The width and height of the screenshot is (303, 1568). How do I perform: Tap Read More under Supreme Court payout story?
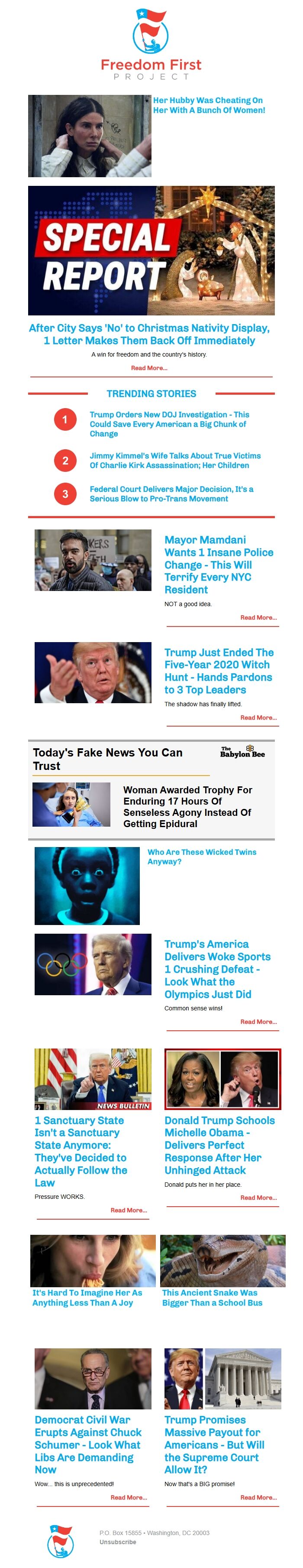coord(258,1497)
